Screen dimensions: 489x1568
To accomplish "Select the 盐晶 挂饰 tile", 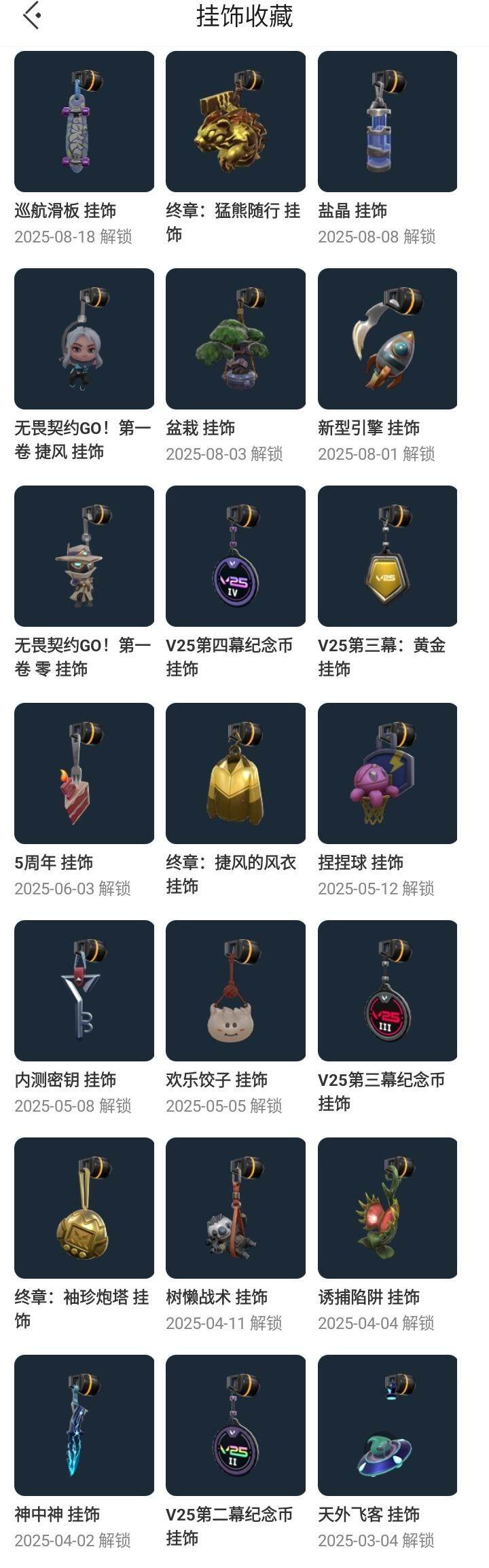I will click(x=387, y=122).
